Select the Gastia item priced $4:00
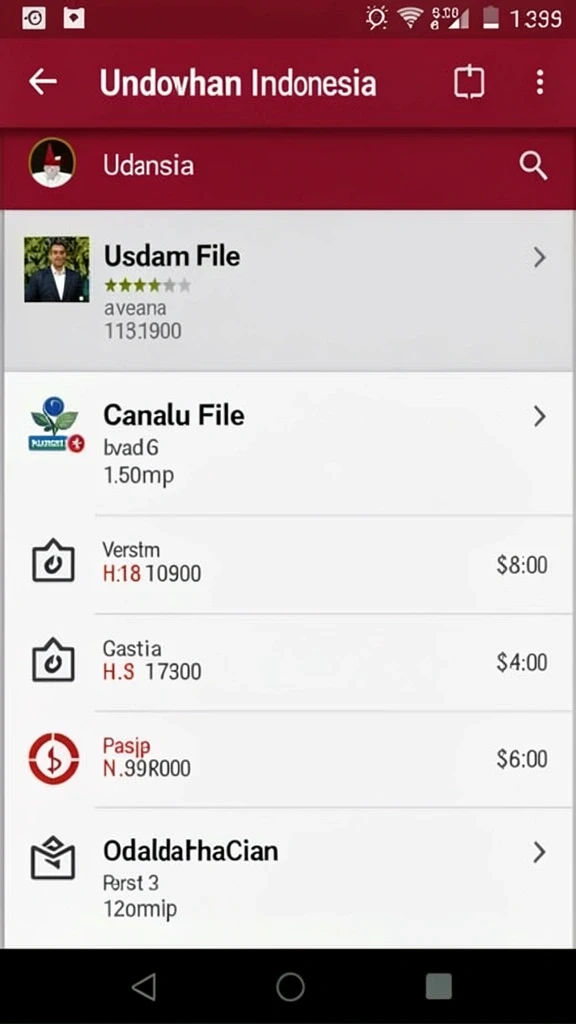 (288, 662)
